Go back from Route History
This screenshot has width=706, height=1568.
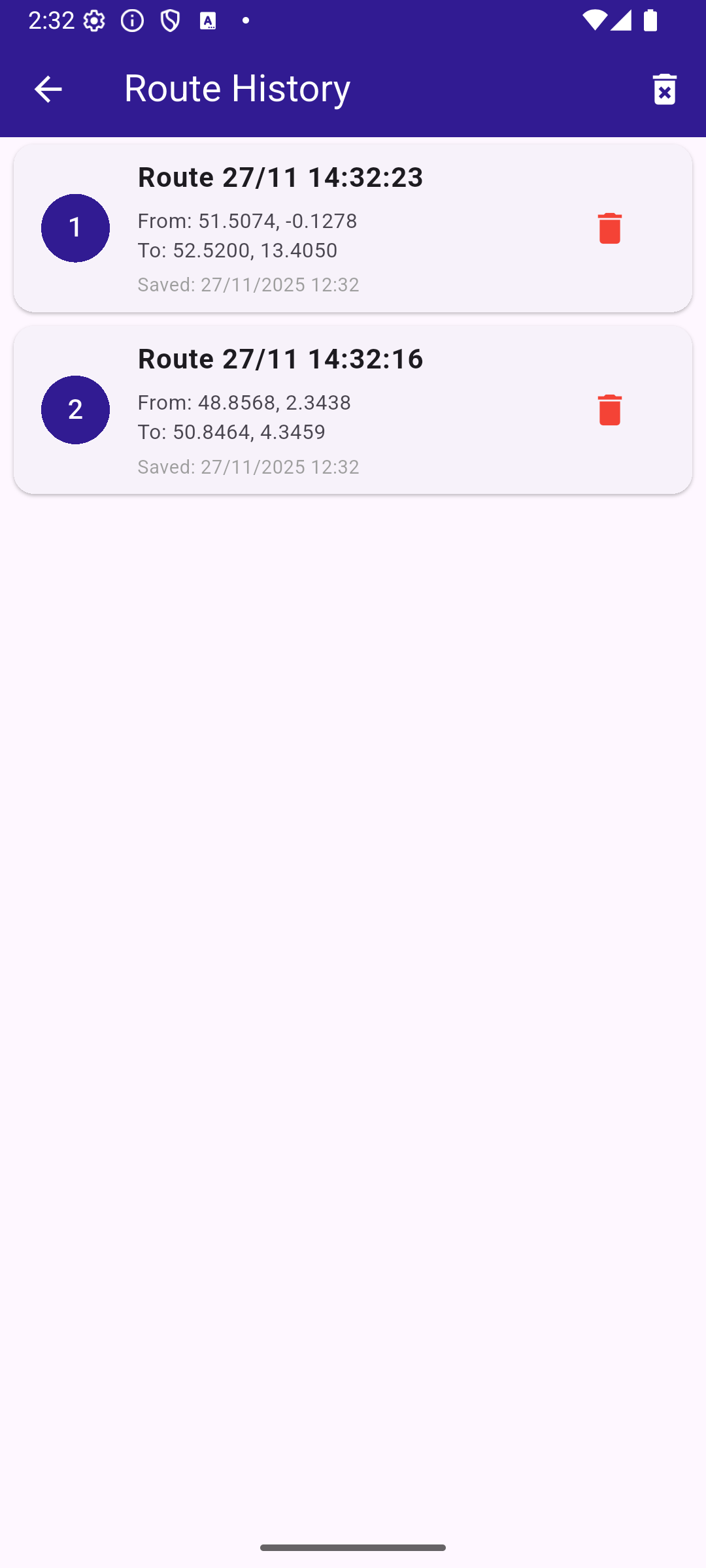pos(48,89)
